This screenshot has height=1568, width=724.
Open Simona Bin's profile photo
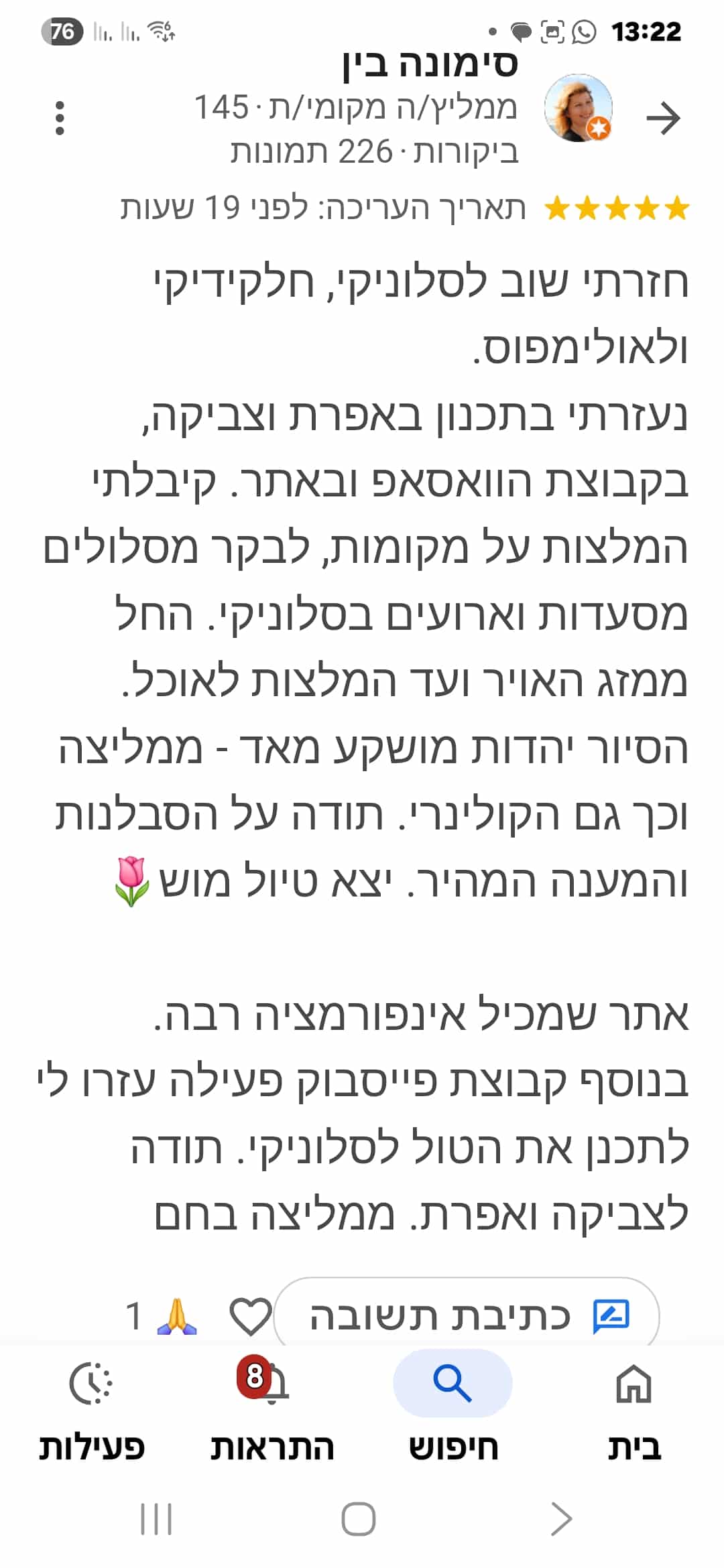[x=579, y=108]
